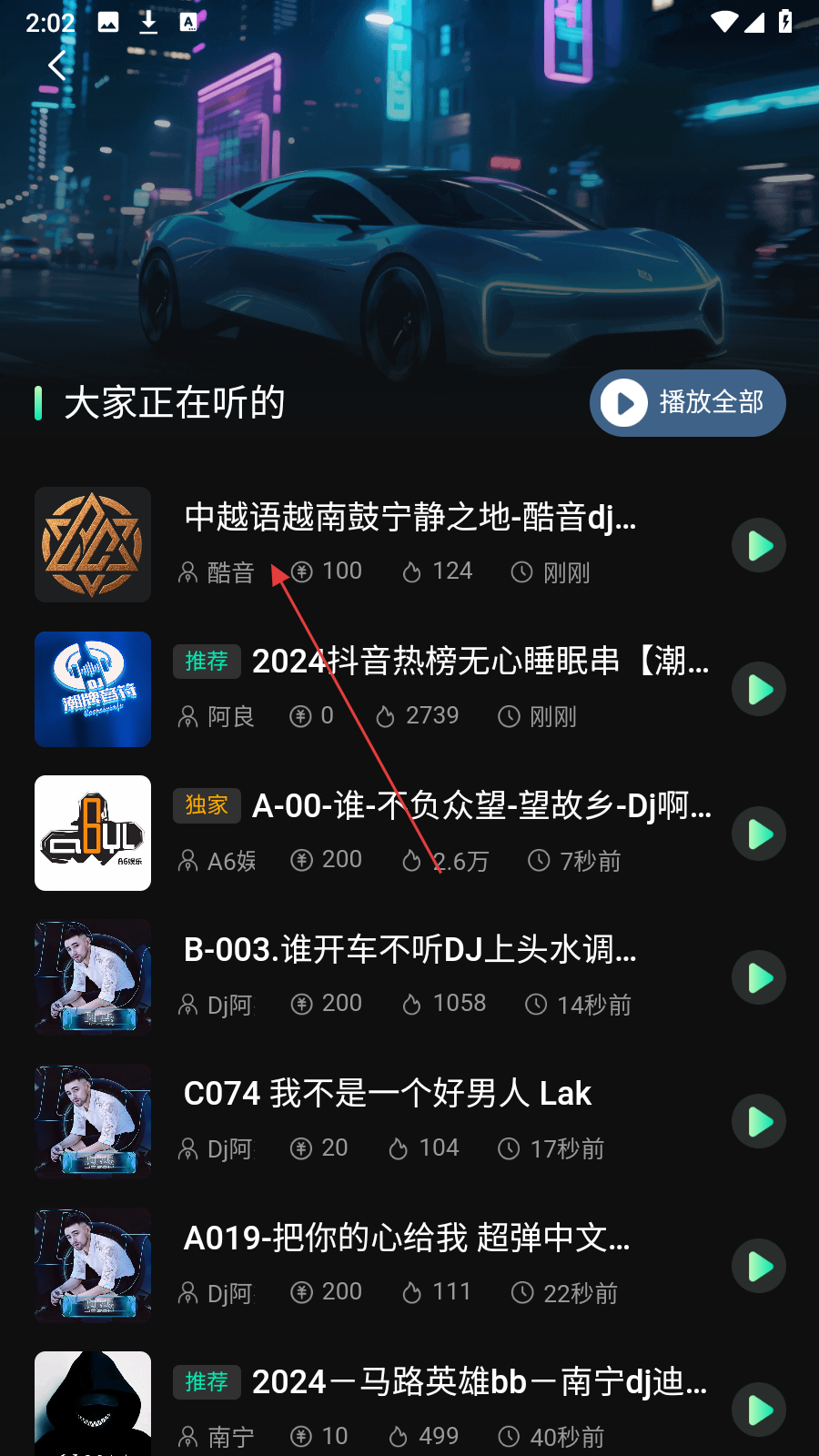Image resolution: width=819 pixels, height=1456 pixels.
Task: Play B-003.谁开车不听DJ上头水调 track
Action: click(x=758, y=978)
